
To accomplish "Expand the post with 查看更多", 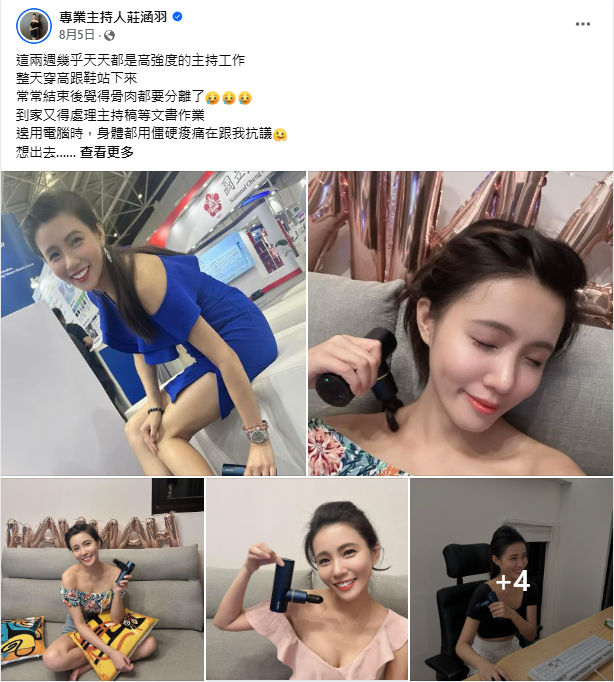I will (x=106, y=152).
